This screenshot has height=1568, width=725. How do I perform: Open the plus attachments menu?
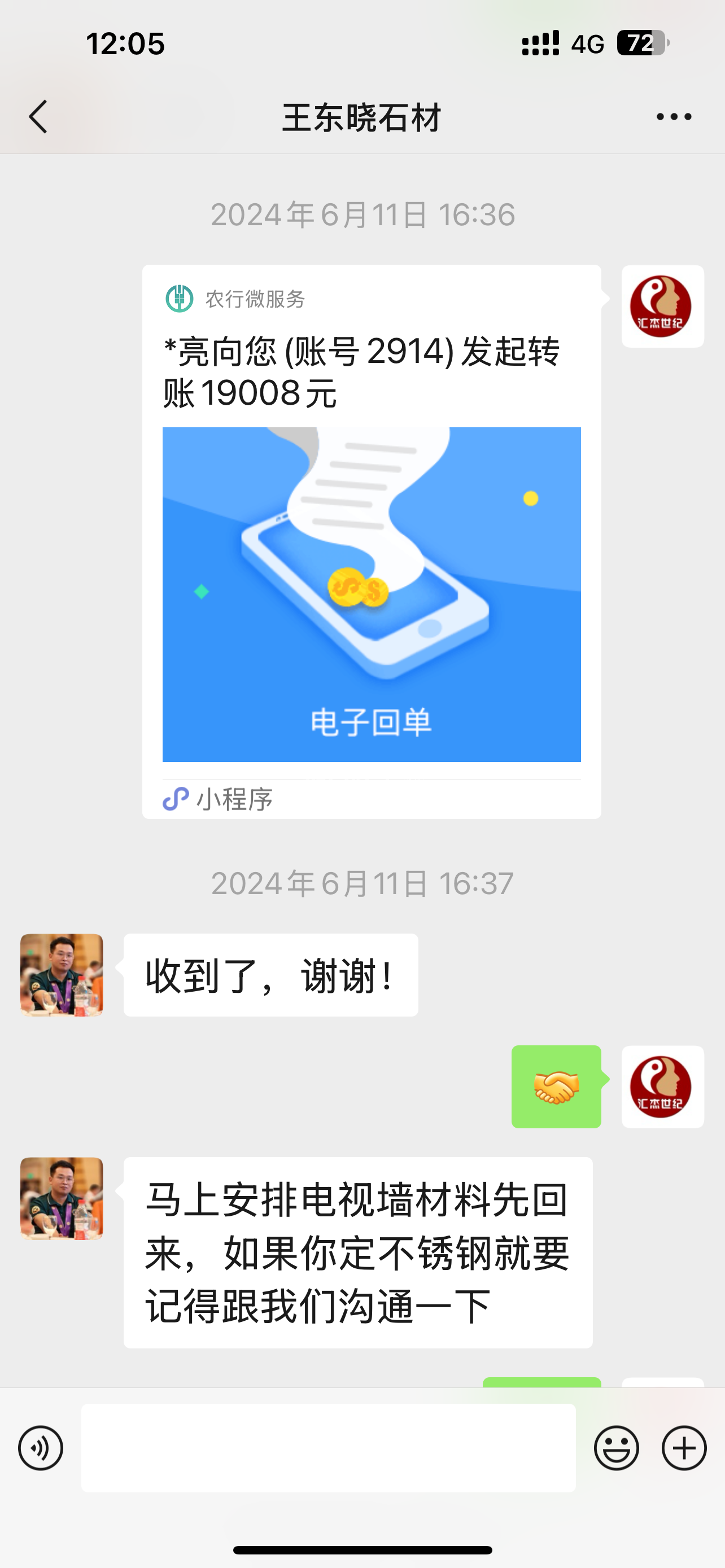[684, 1448]
